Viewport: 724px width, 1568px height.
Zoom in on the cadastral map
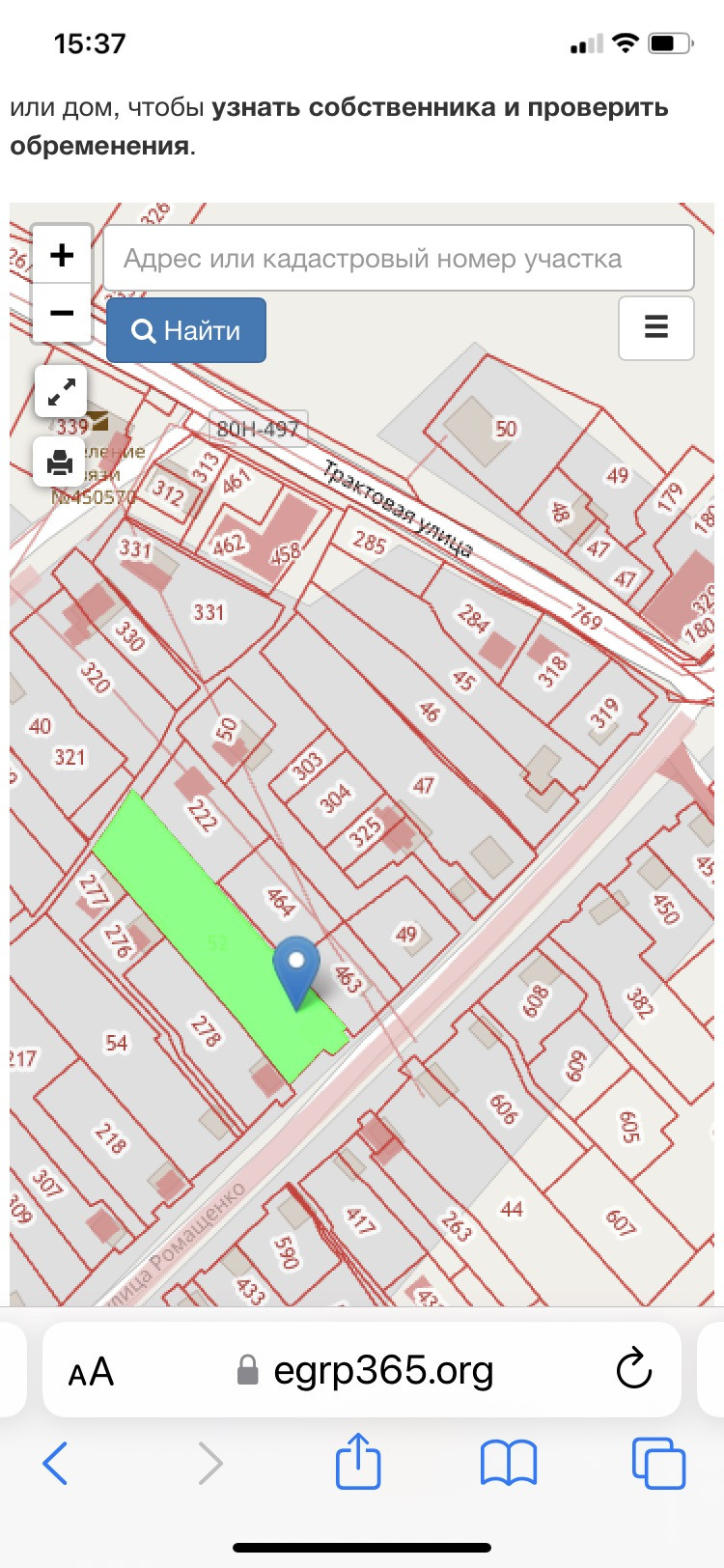(62, 255)
